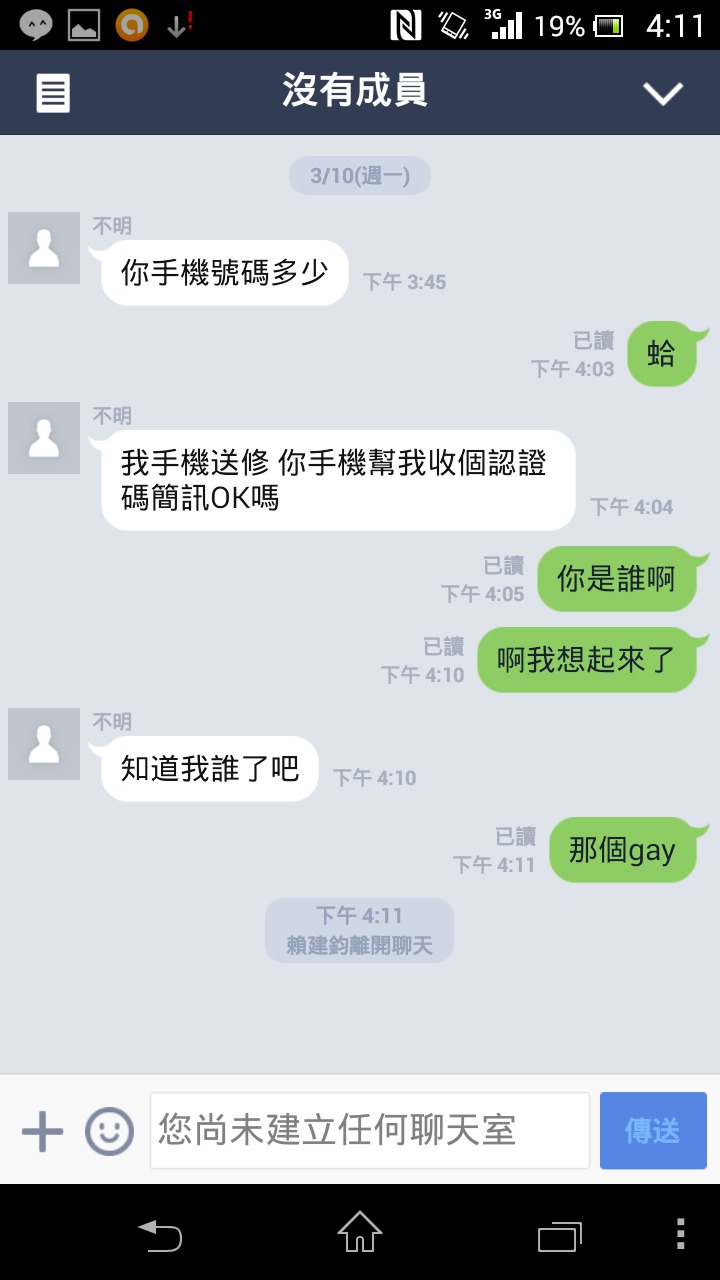Go back with system back button

(x=160, y=1234)
